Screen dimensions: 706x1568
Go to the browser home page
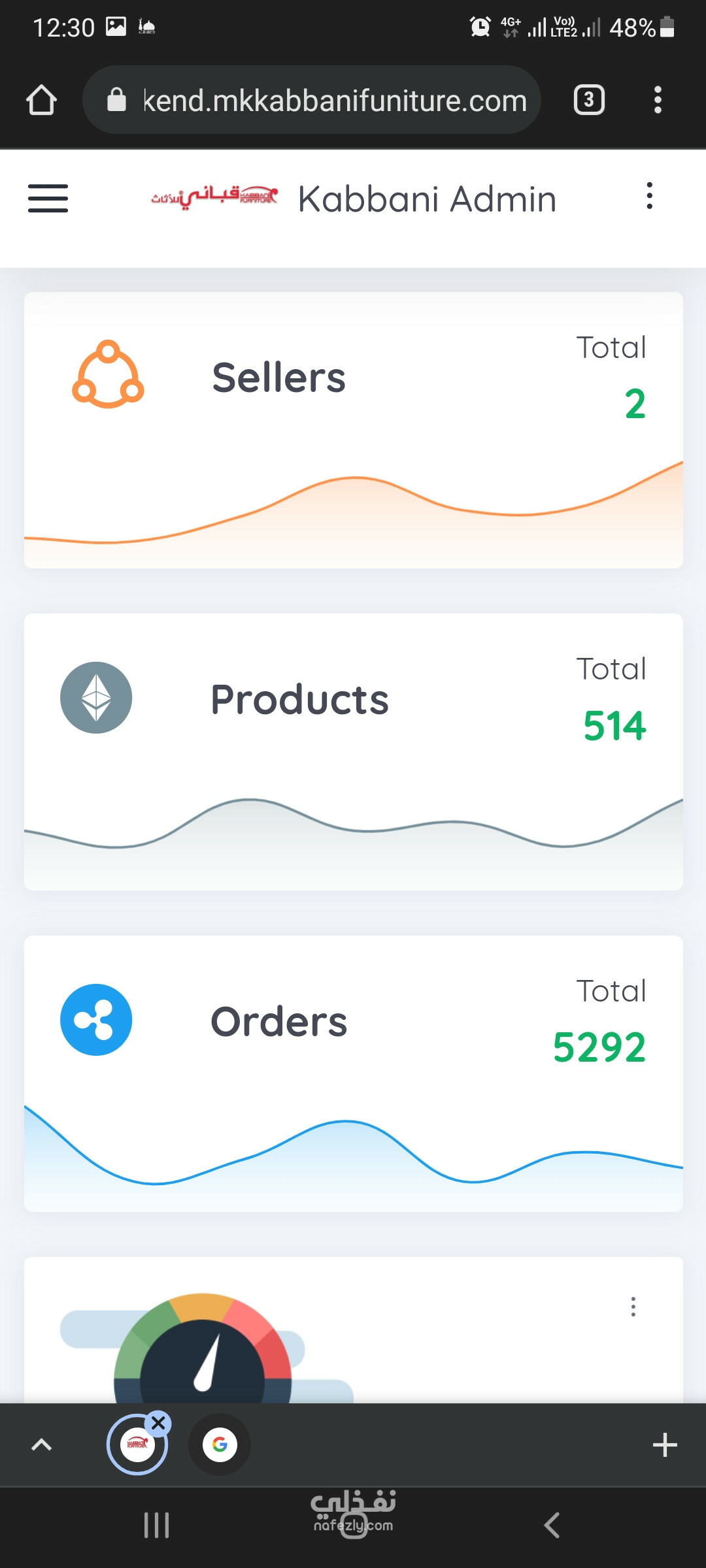41,100
